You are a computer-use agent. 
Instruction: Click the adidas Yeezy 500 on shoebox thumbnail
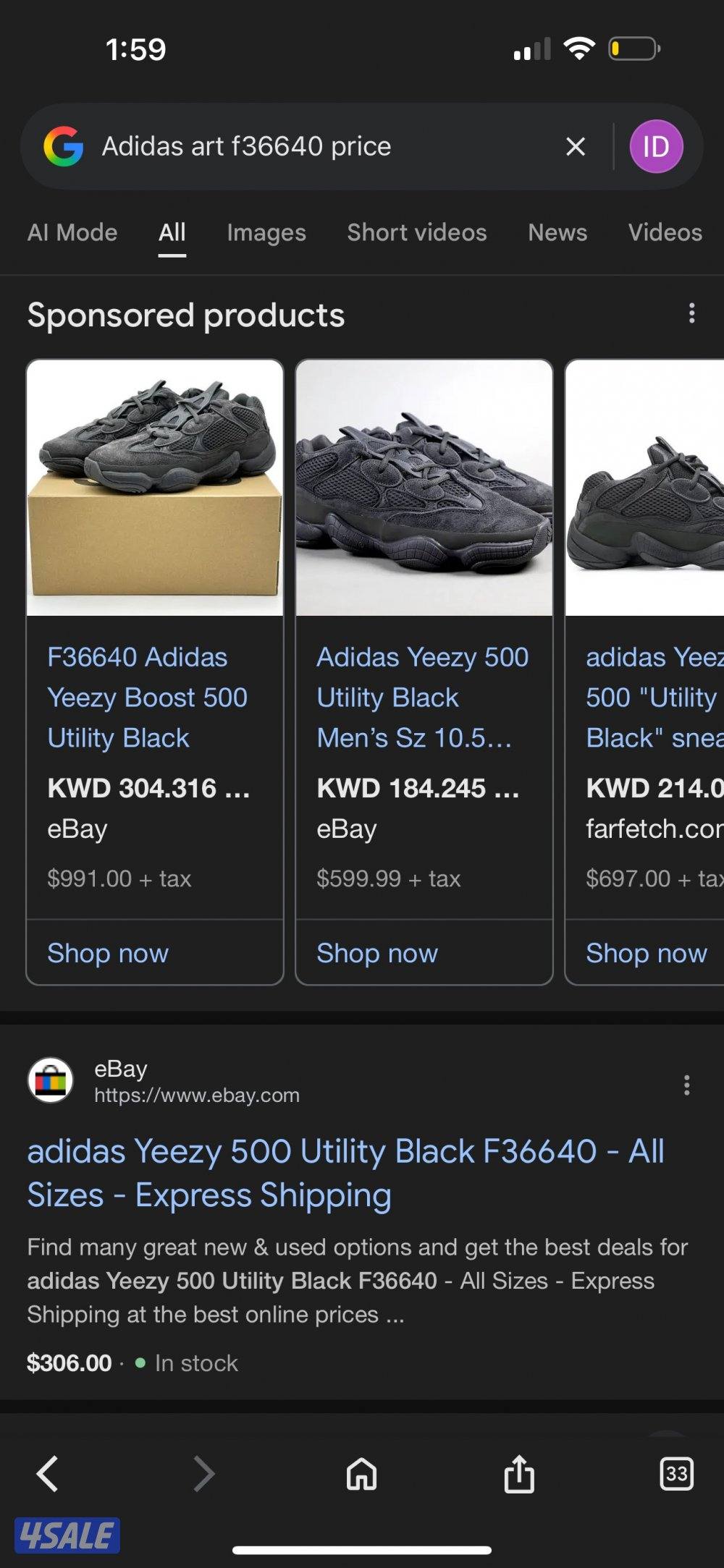[155, 483]
